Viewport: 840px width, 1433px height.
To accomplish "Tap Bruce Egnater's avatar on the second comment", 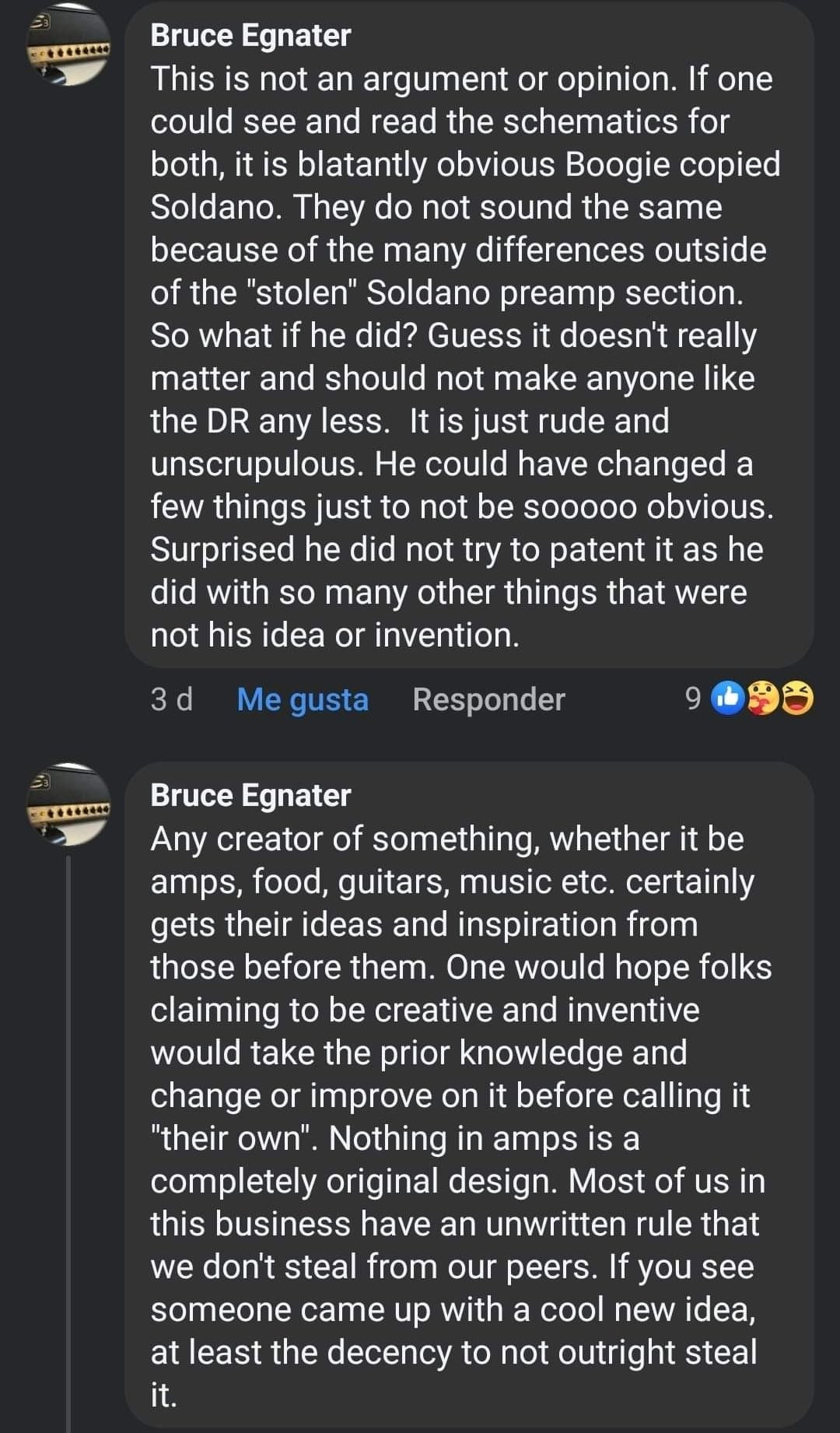I will (68, 804).
